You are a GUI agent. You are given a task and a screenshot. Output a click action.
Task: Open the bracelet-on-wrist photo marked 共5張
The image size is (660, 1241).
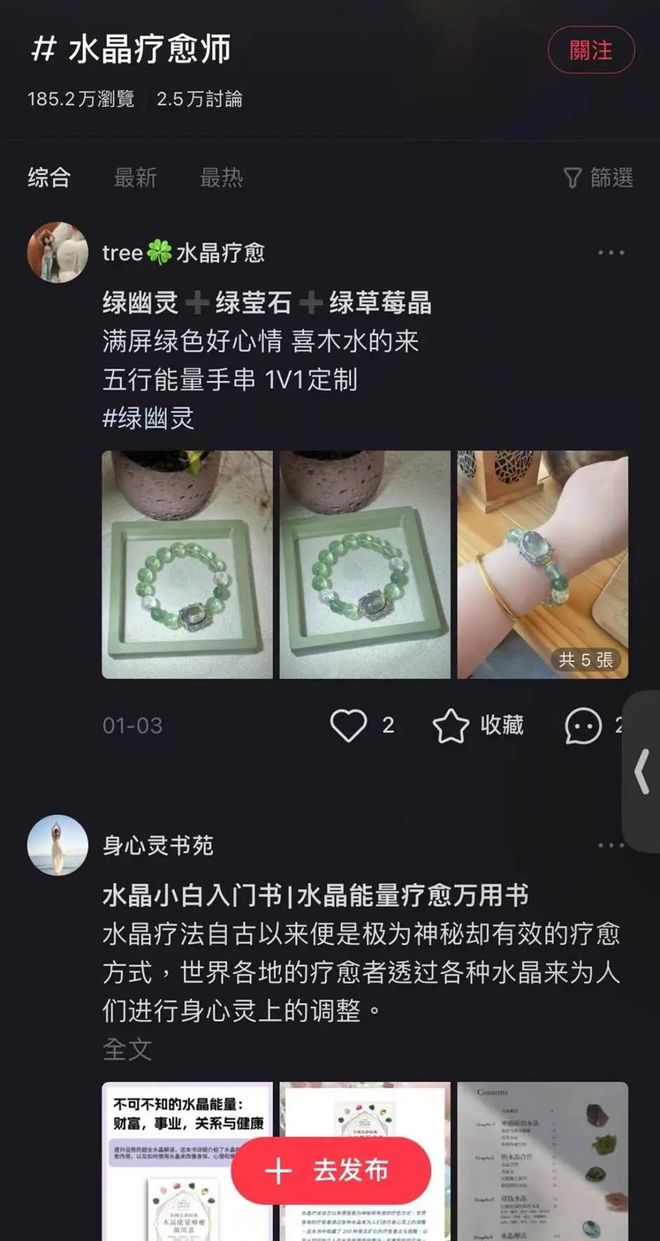(x=543, y=564)
